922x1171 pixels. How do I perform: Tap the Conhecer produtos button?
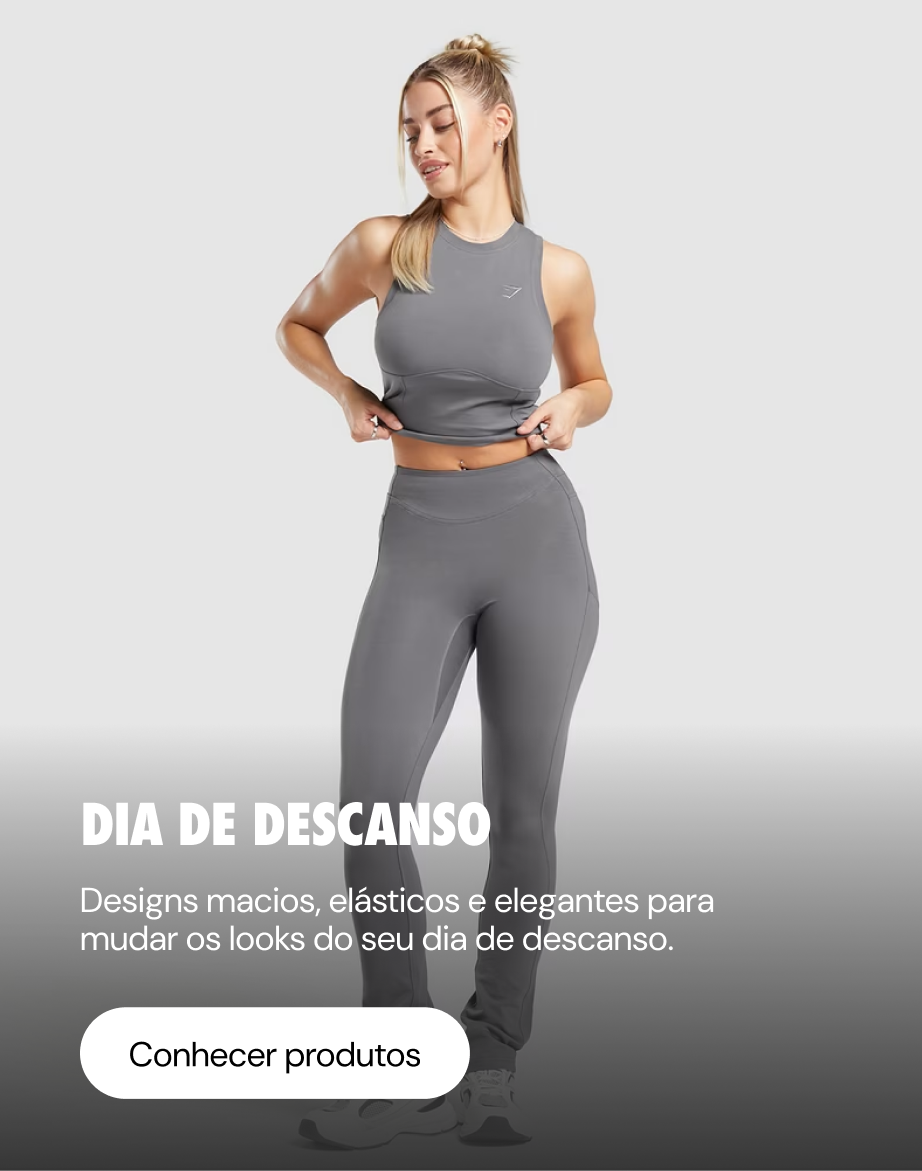[274, 1053]
